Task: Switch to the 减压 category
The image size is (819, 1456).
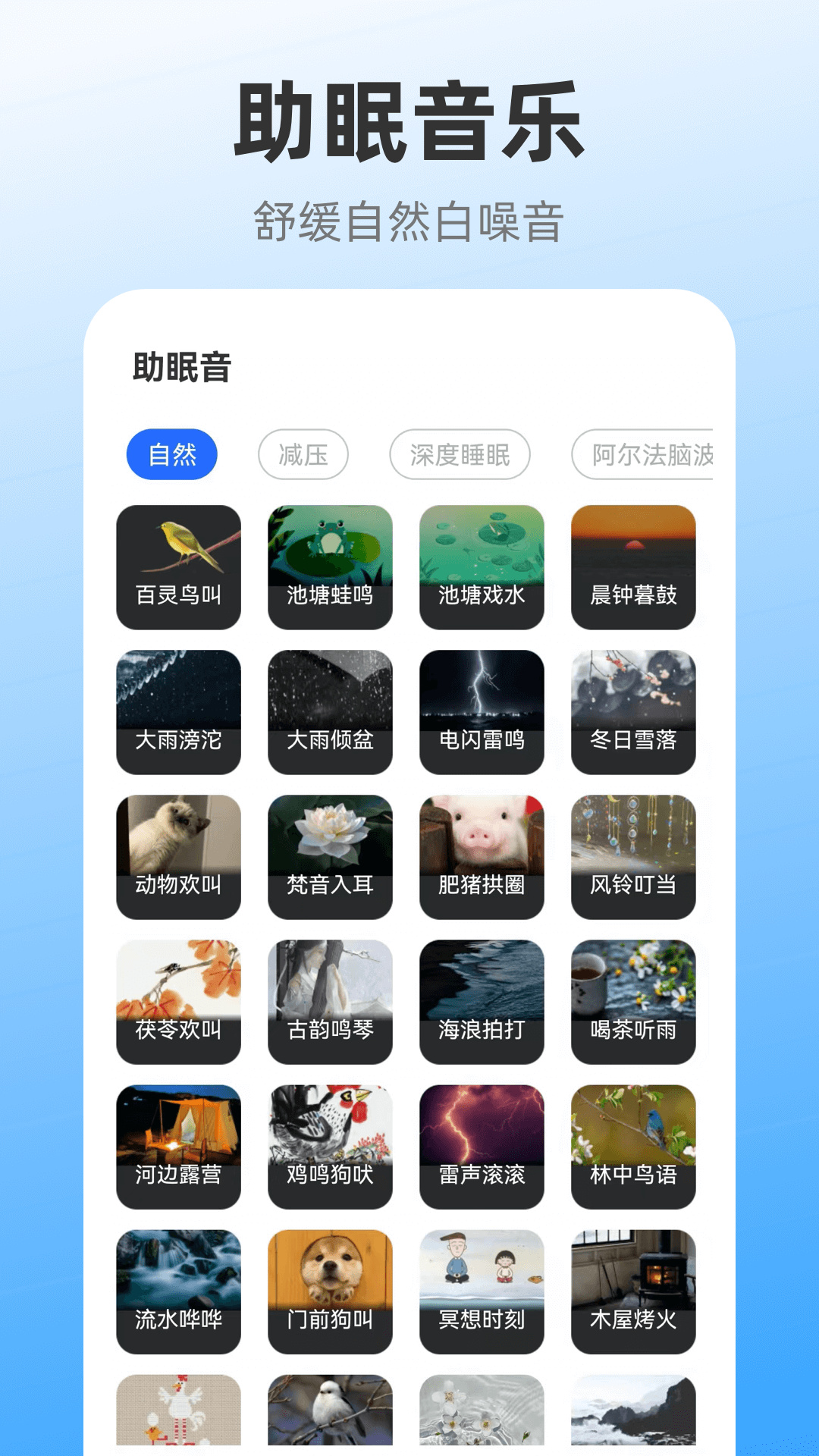Action: 303,453
